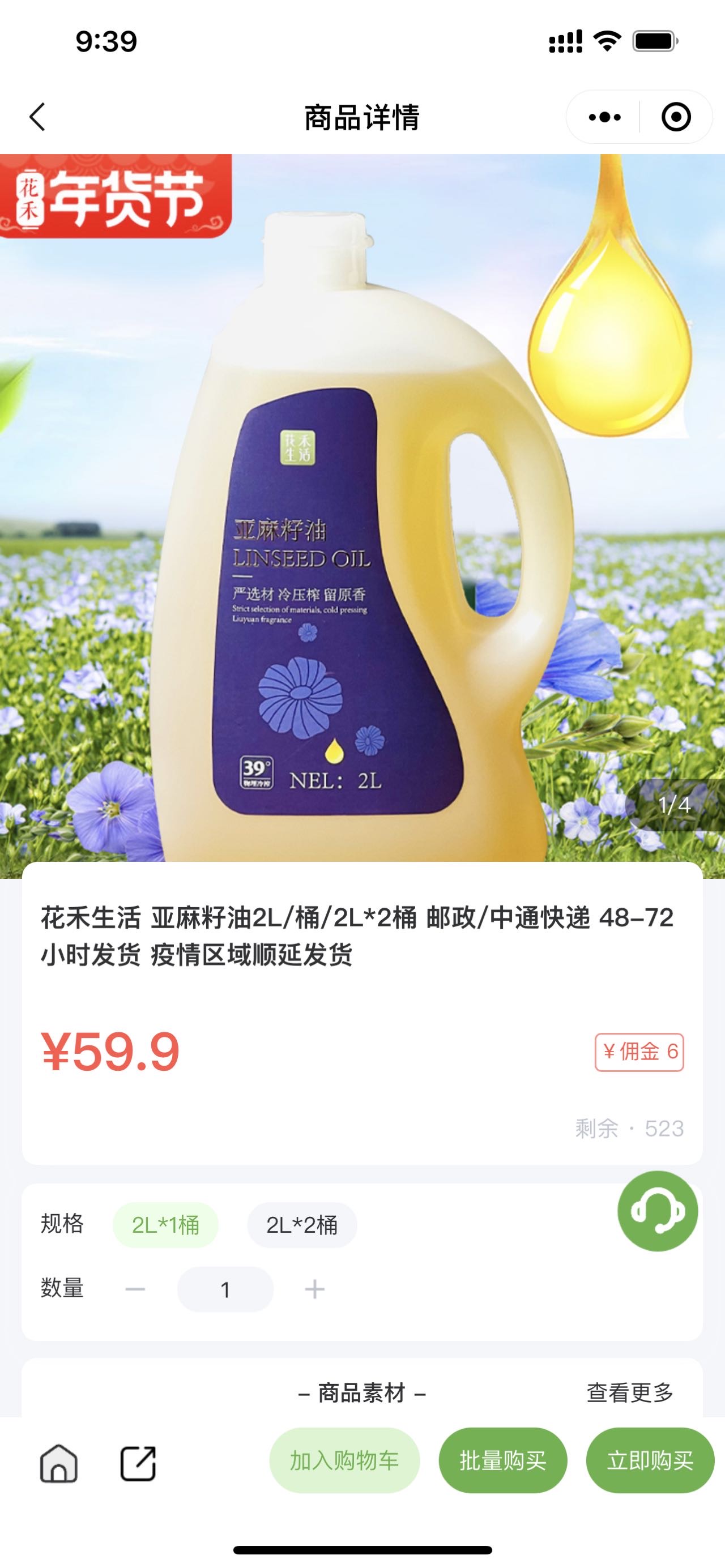View more product materials via 查看更多
Screen dimensions: 725x1568
click(630, 1392)
